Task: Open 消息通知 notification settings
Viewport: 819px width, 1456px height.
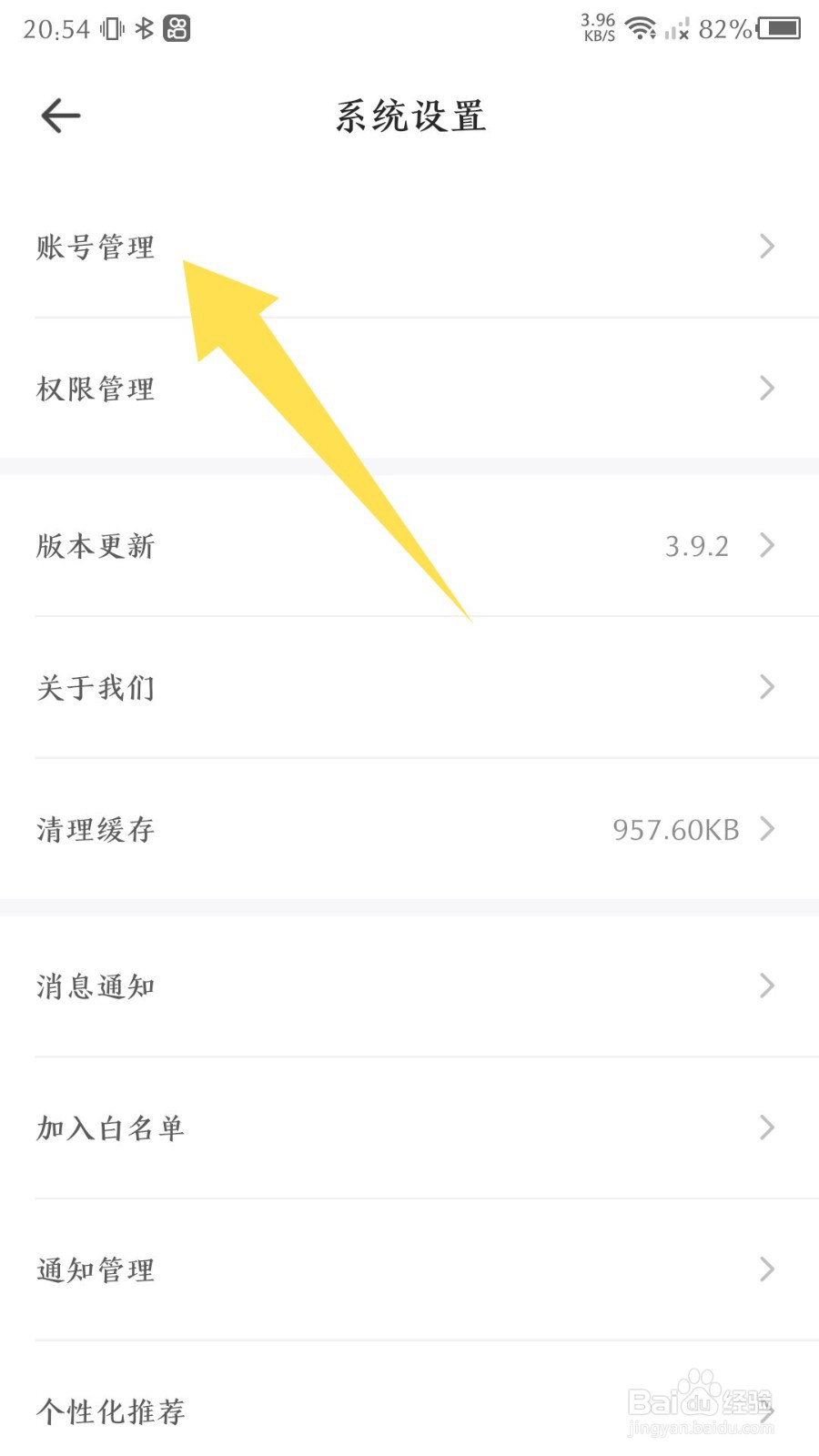Action: click(95, 986)
